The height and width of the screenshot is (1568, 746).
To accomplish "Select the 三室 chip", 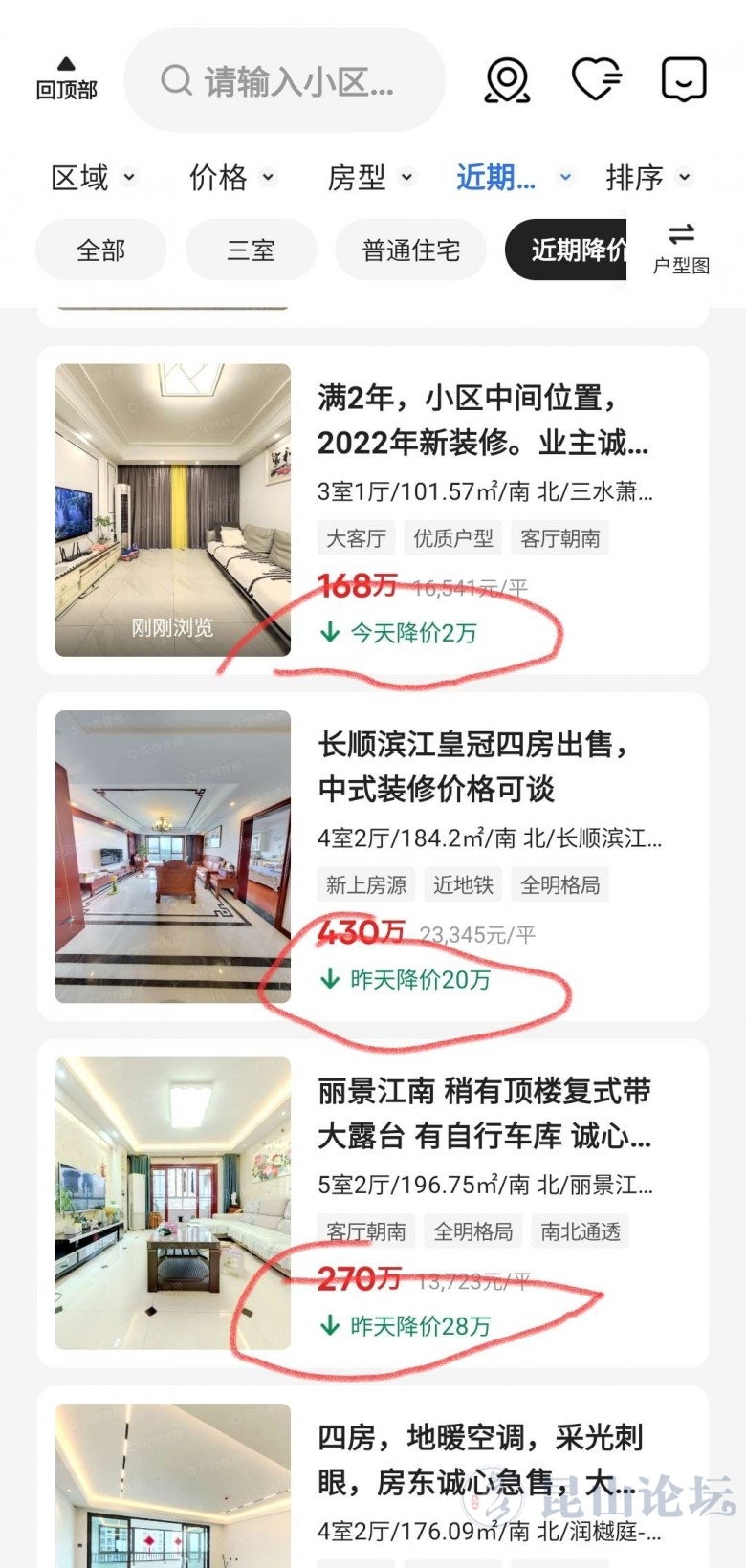I will tap(251, 250).
